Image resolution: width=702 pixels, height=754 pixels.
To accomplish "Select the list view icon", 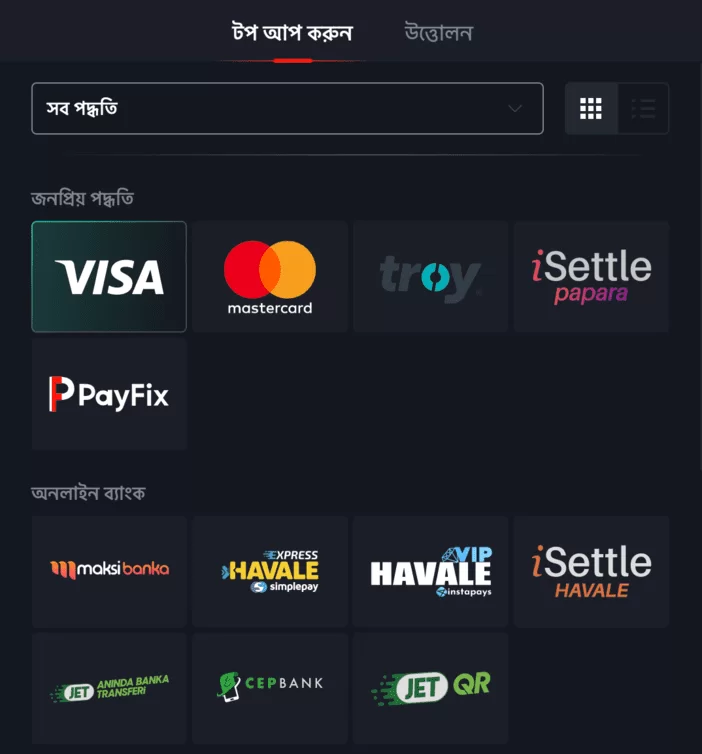I will (x=643, y=108).
